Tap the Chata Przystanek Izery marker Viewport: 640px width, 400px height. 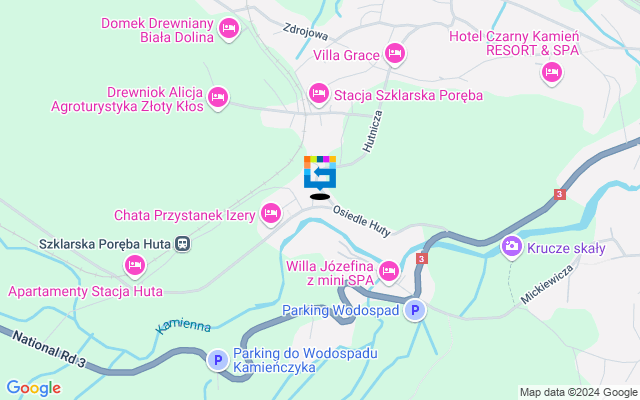point(270,213)
